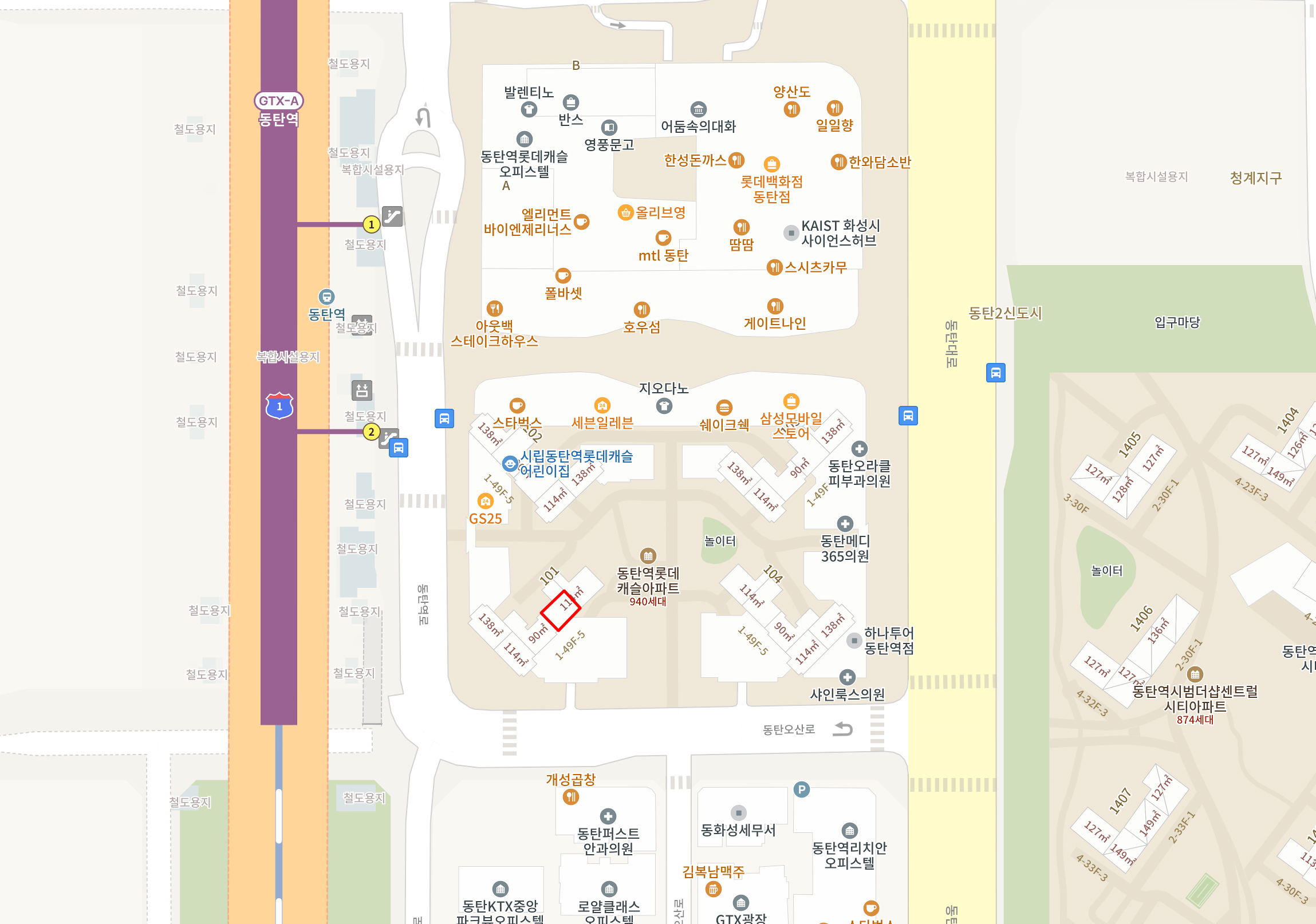Open the 롯데백화점 동탄점 marker
1316x924 pixels.
click(771, 164)
